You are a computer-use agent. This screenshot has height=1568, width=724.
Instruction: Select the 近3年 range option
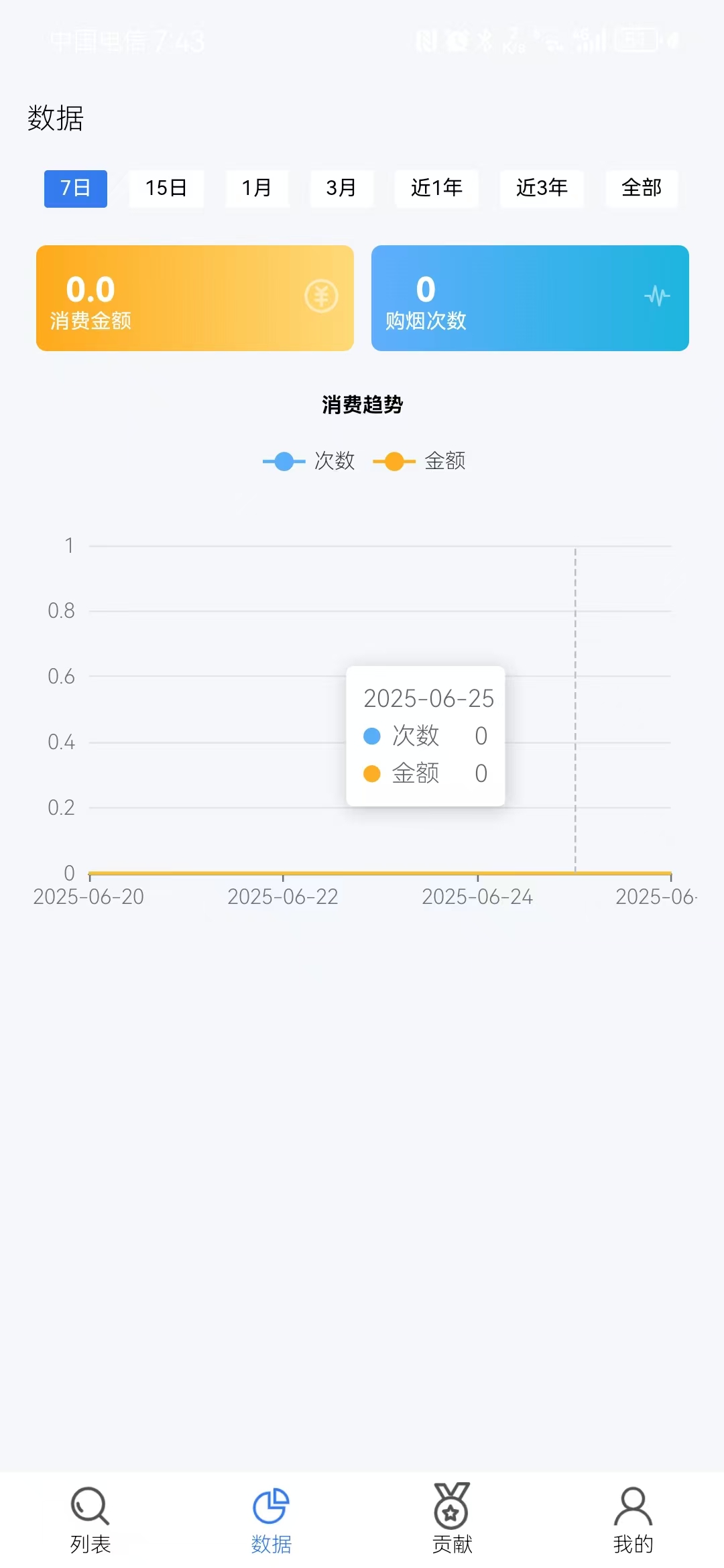tap(542, 188)
